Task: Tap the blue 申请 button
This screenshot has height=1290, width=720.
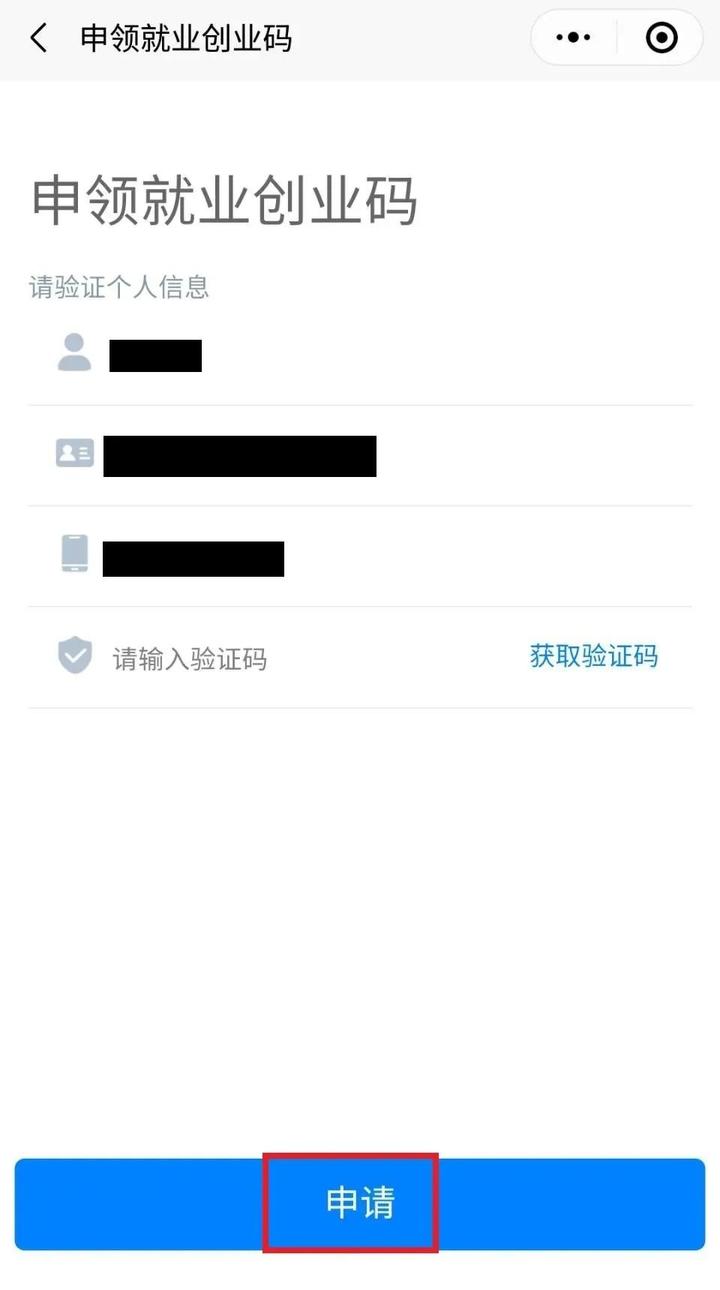Action: pyautogui.click(x=360, y=1204)
